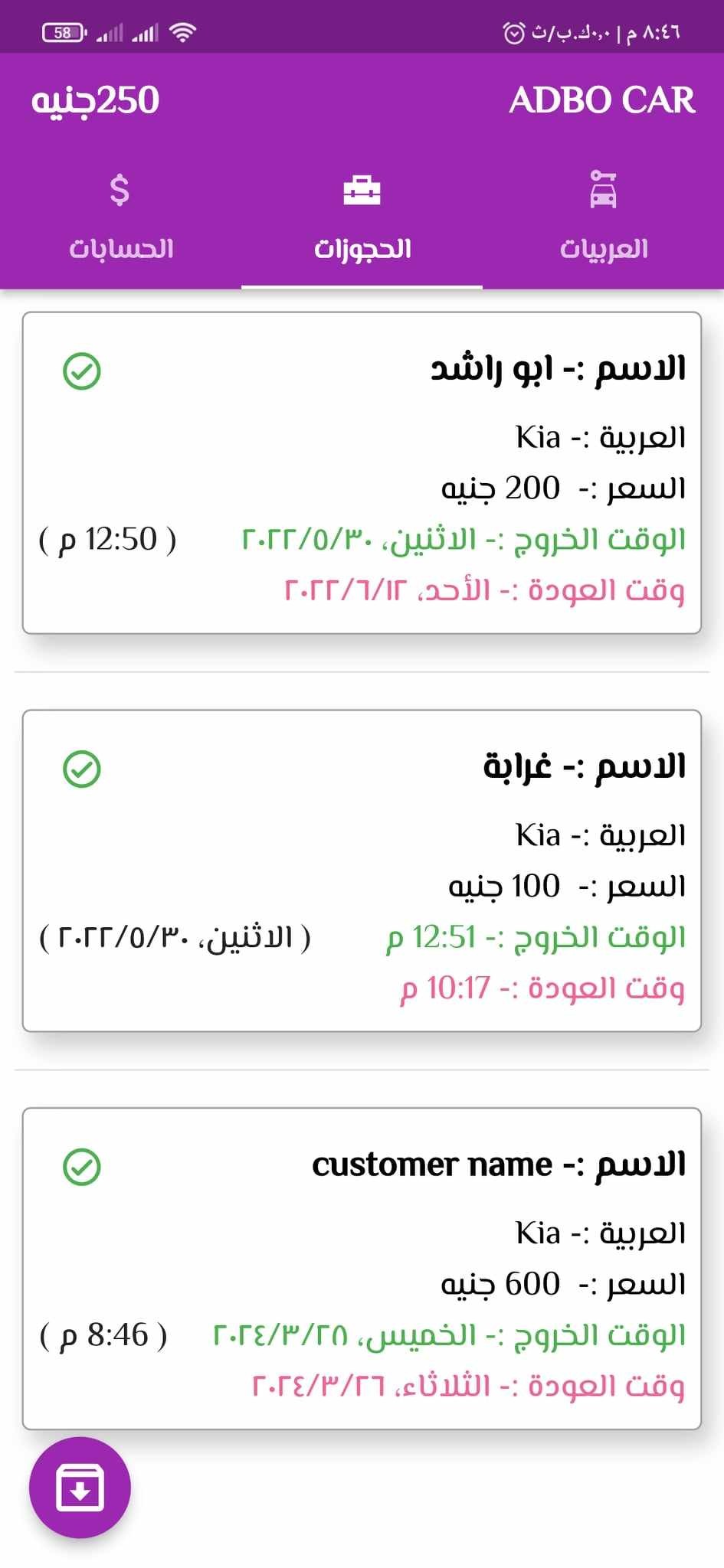The image size is (724, 1568).
Task: Open the booking card for ابو راشد
Action: tap(362, 472)
